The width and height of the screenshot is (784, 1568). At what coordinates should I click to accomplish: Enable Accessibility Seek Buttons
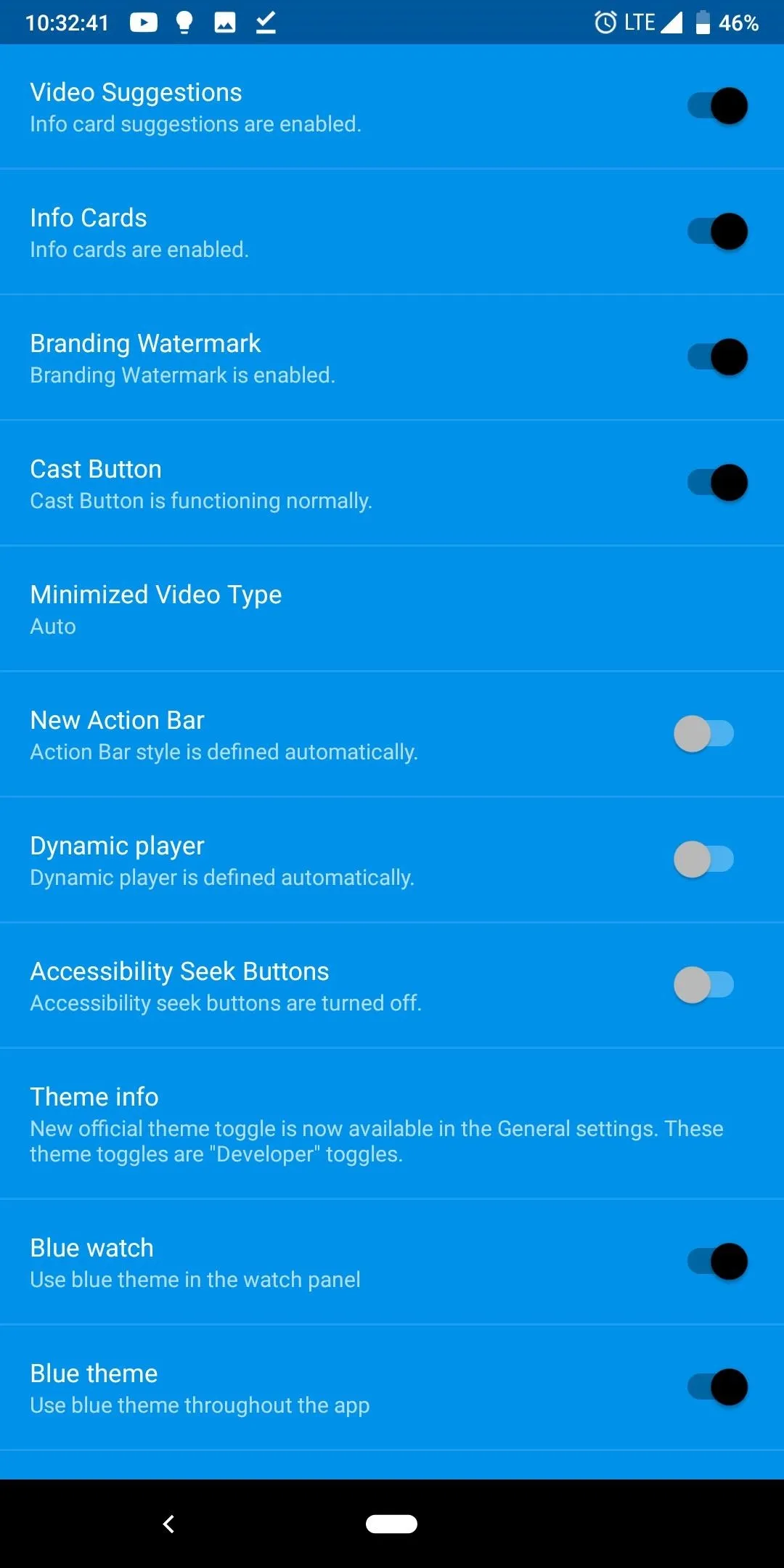[704, 985]
